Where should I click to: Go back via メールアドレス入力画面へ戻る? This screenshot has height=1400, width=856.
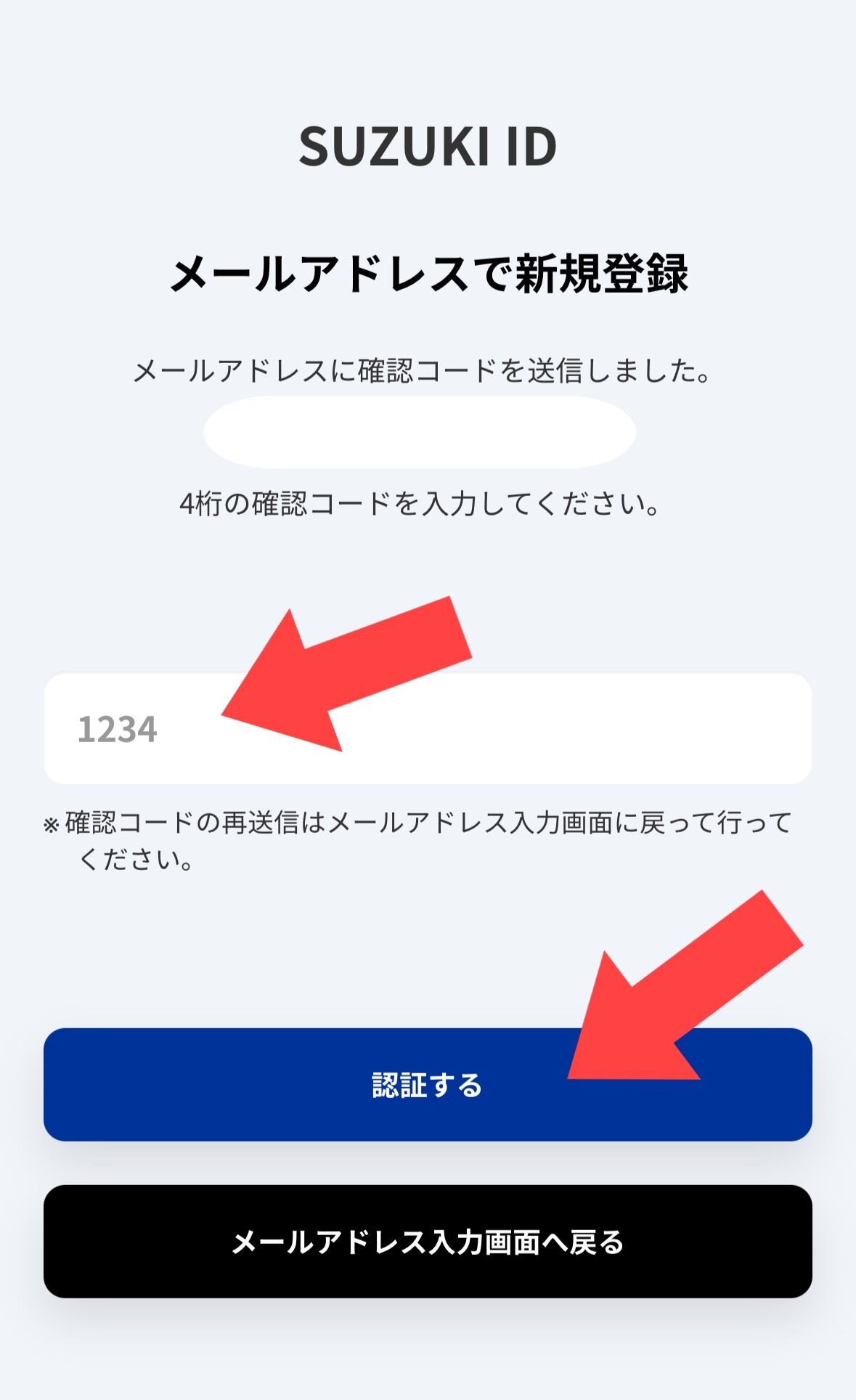click(428, 1242)
